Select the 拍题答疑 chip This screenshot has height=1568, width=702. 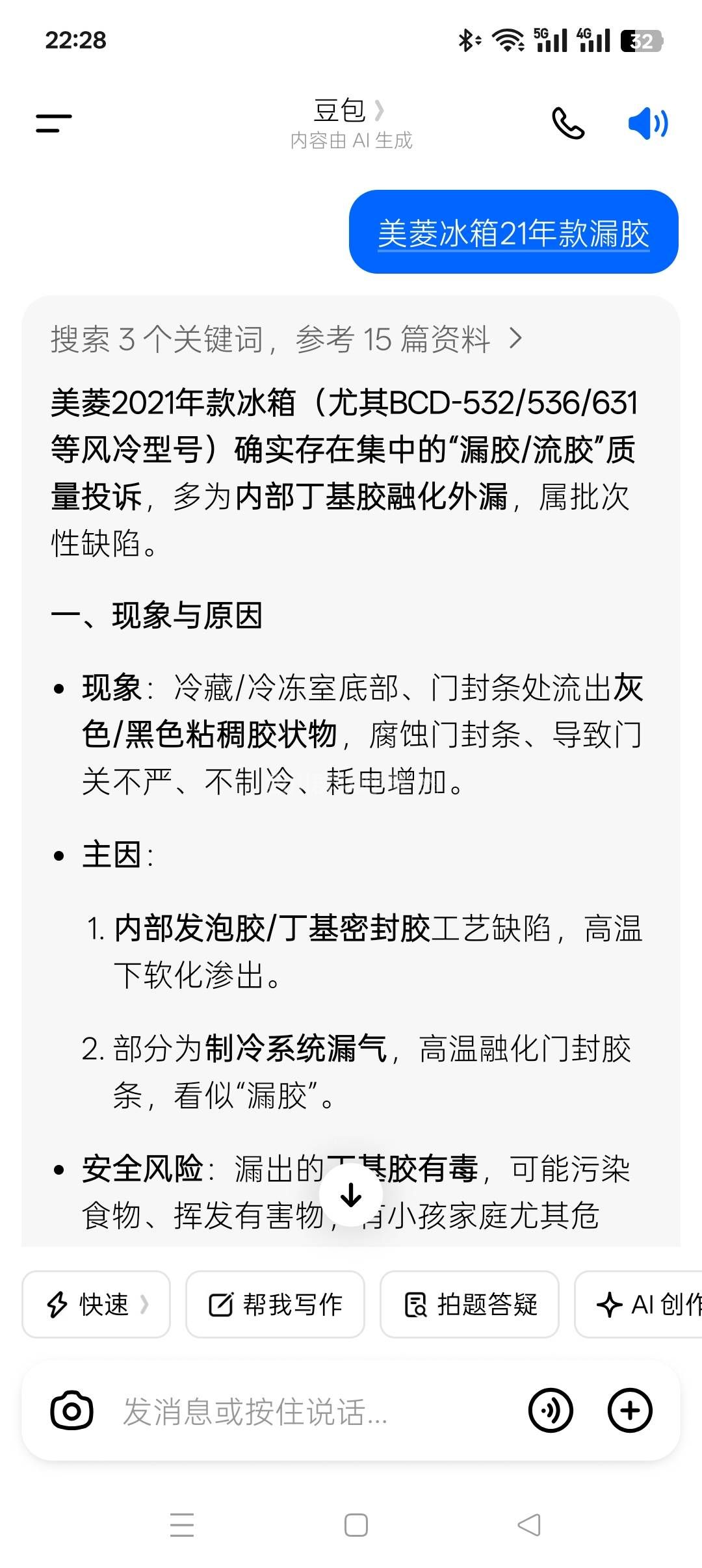click(469, 1304)
